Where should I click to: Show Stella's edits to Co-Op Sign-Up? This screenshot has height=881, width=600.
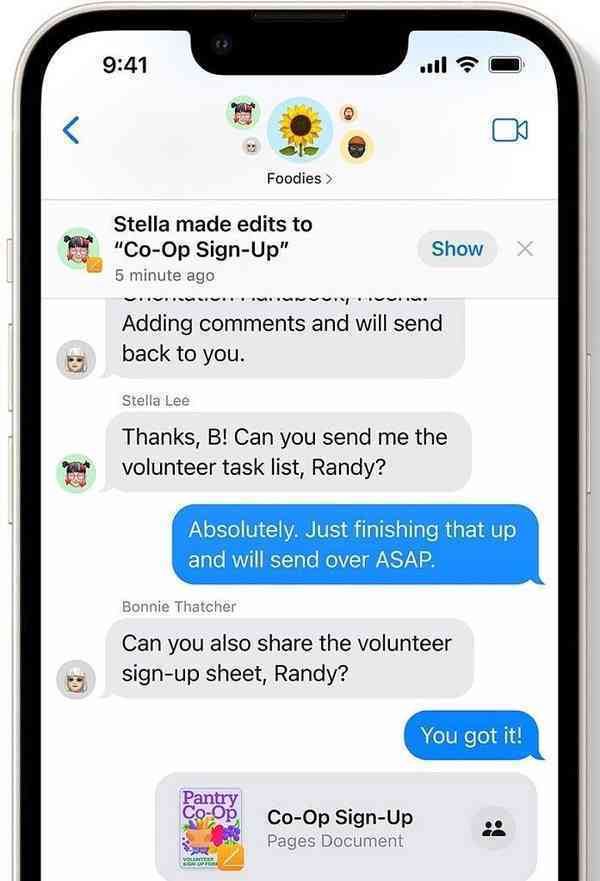click(x=457, y=249)
